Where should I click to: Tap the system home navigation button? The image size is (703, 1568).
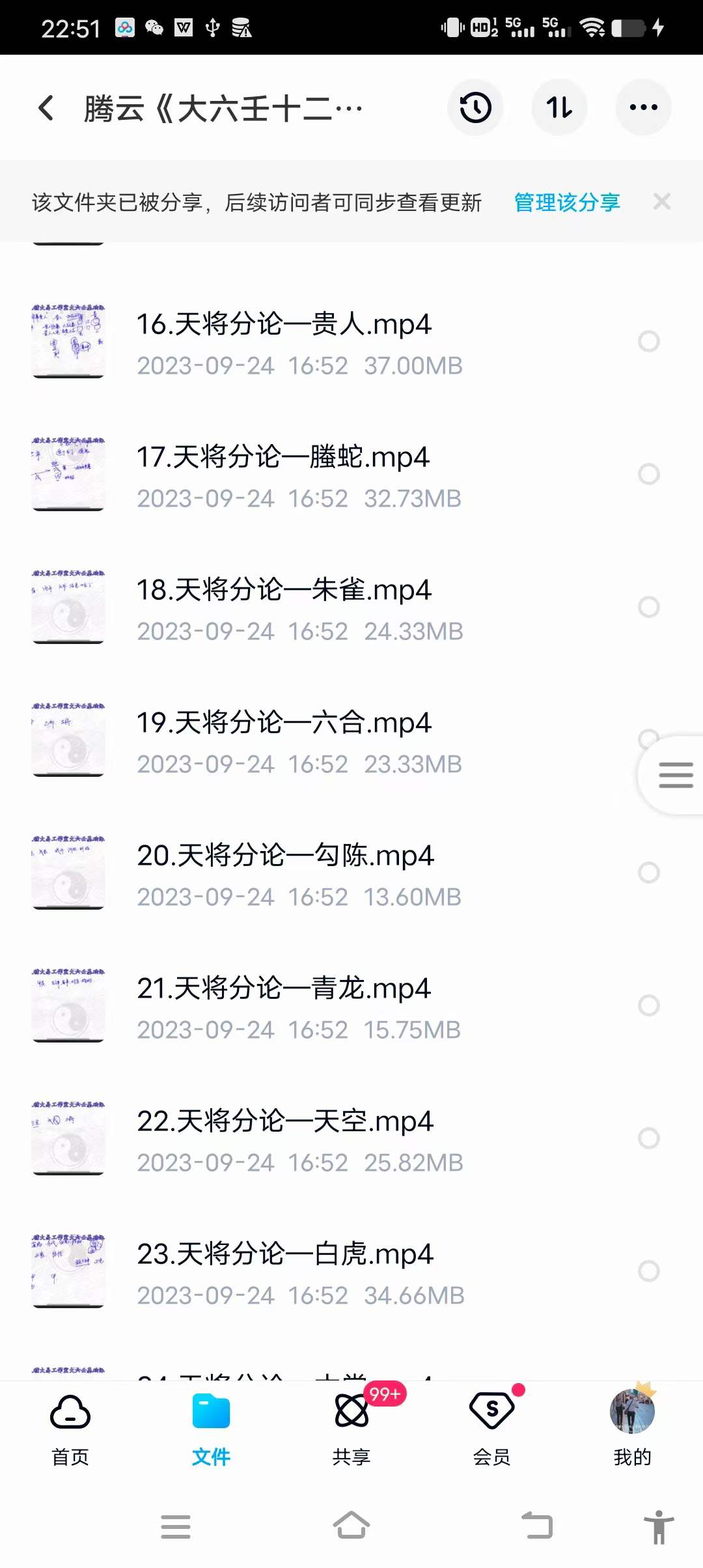(x=351, y=1527)
